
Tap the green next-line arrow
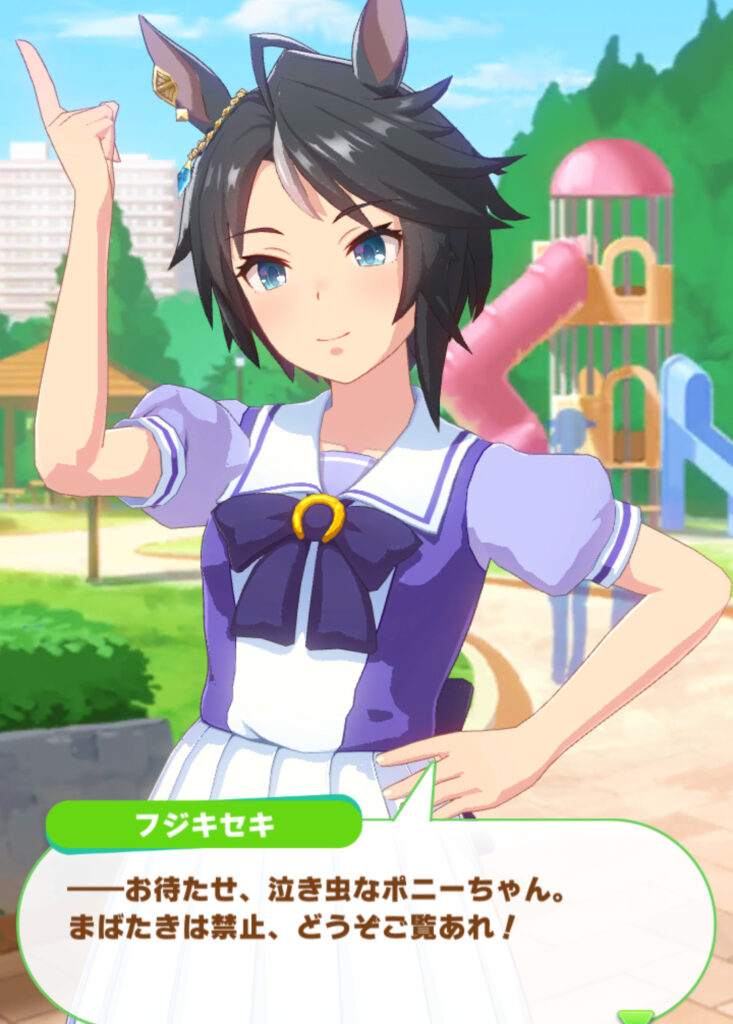pos(632,1016)
